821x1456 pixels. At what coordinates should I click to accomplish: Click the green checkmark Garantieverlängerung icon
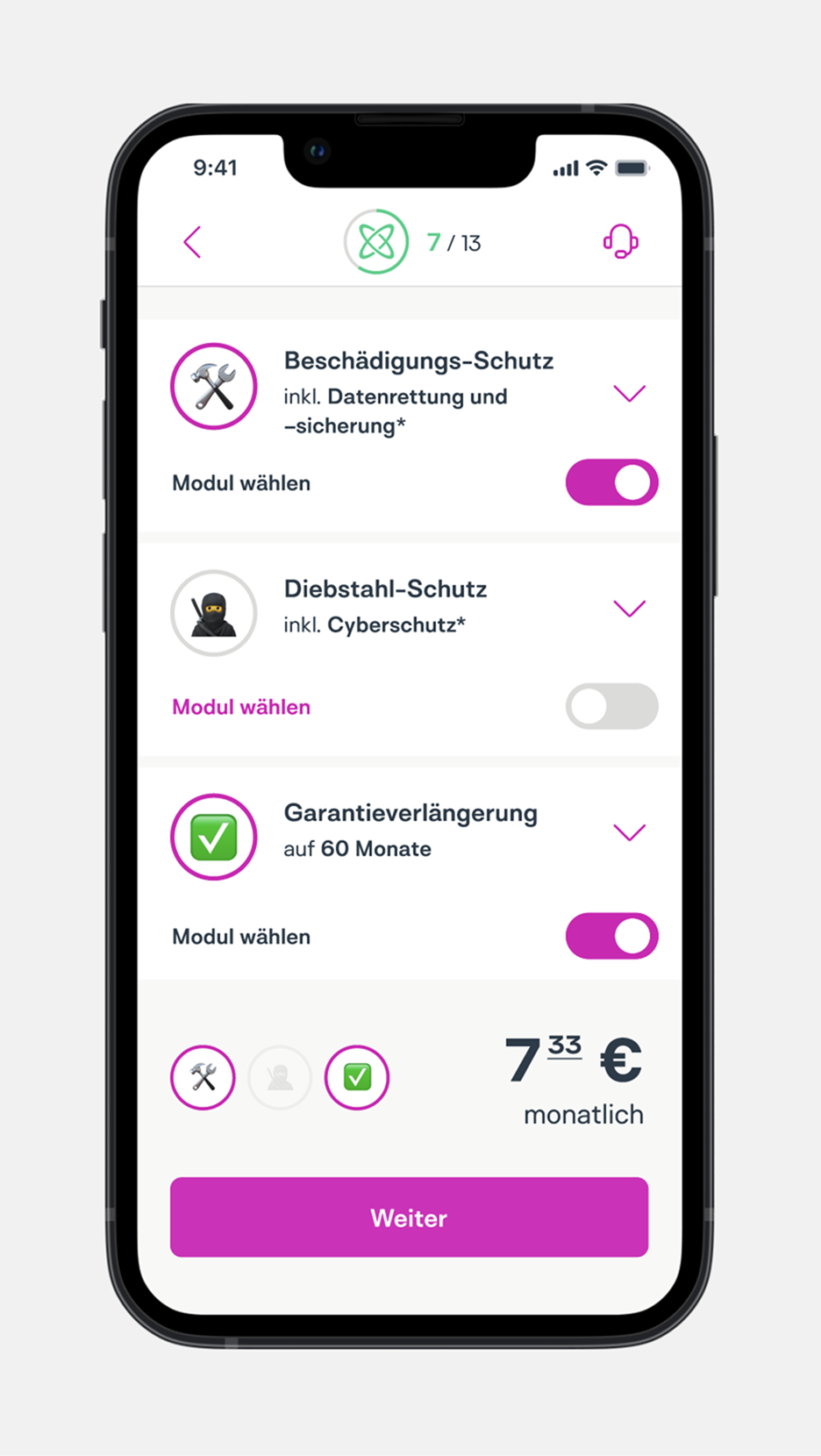pyautogui.click(x=213, y=837)
